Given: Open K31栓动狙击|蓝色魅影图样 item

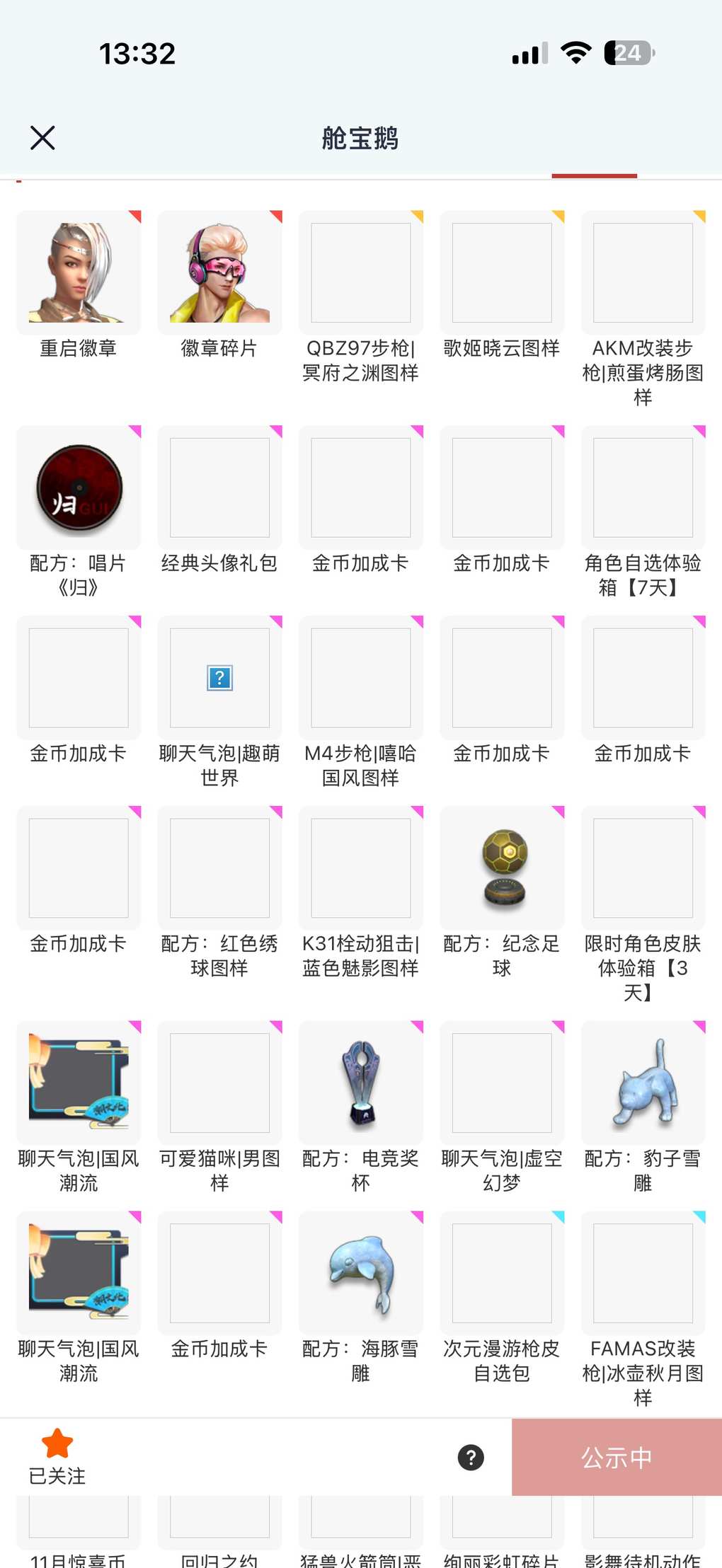Looking at the screenshot, I should point(361,868).
